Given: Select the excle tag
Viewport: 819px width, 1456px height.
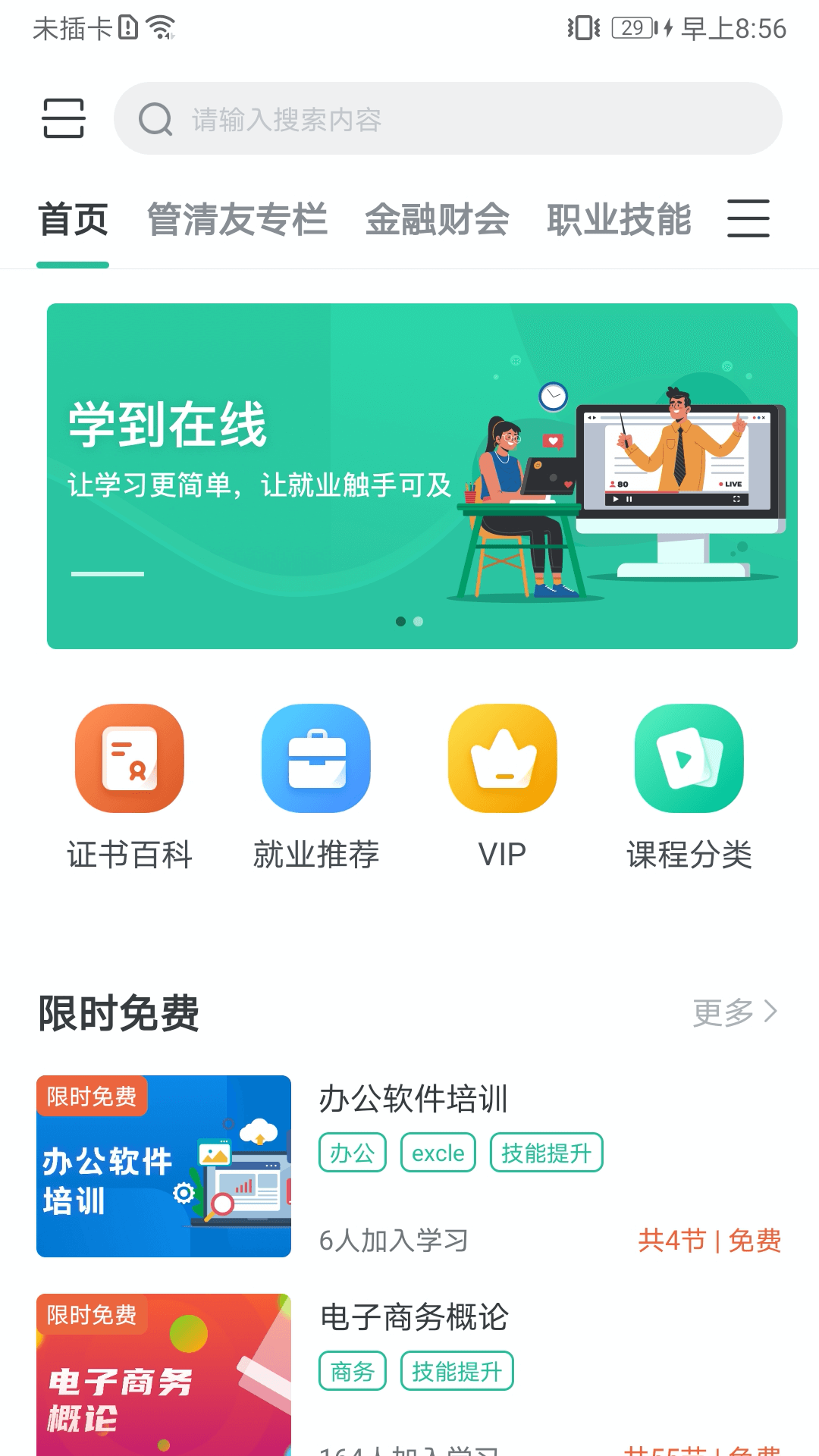Looking at the screenshot, I should pos(438,1153).
